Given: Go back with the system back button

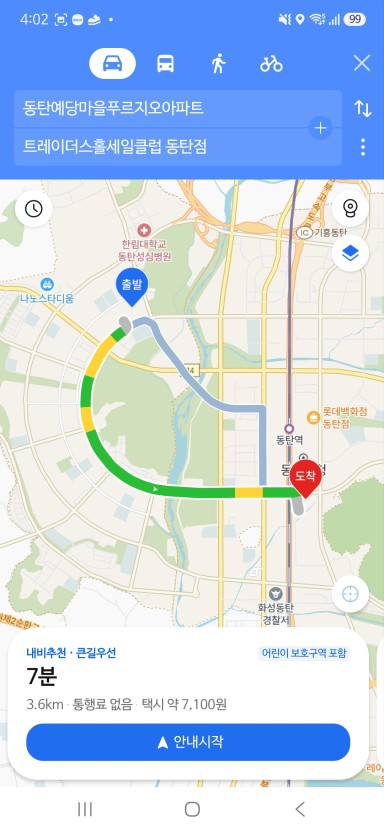Looking at the screenshot, I should pos(300,809).
